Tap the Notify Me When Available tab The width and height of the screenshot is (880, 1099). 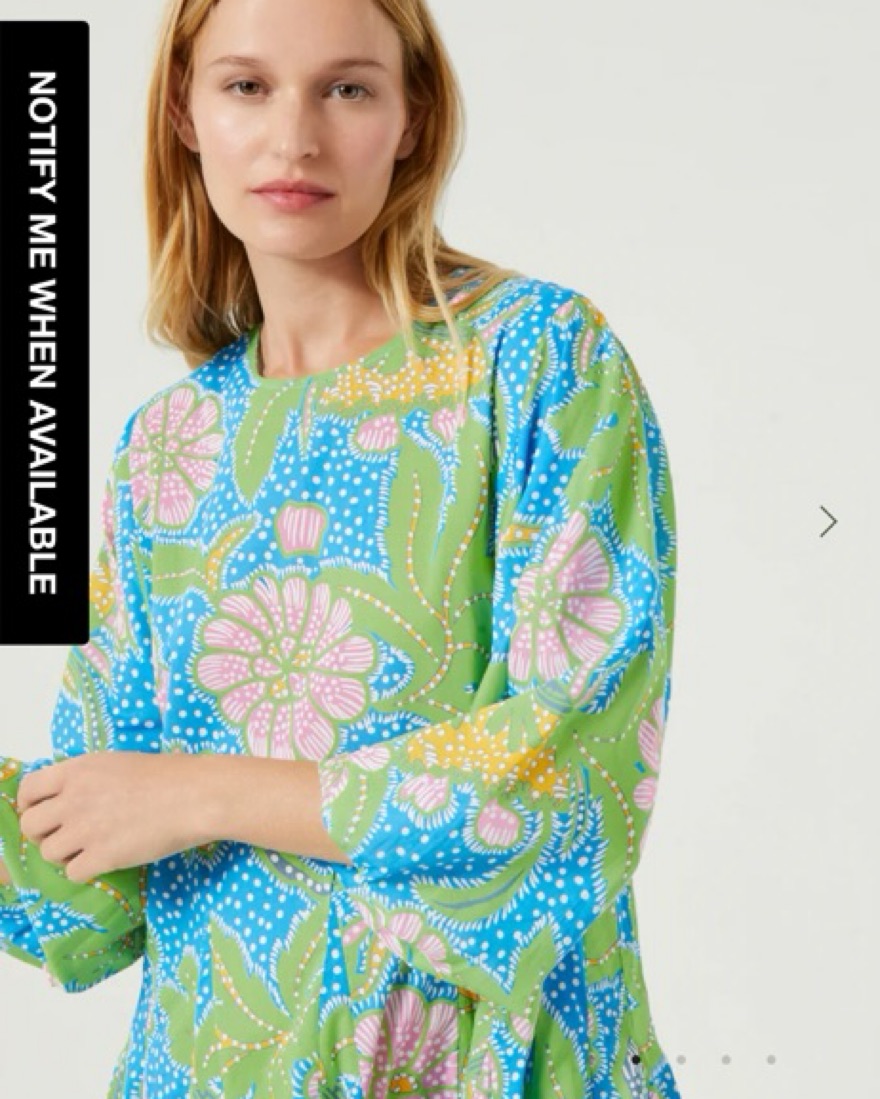point(43,332)
